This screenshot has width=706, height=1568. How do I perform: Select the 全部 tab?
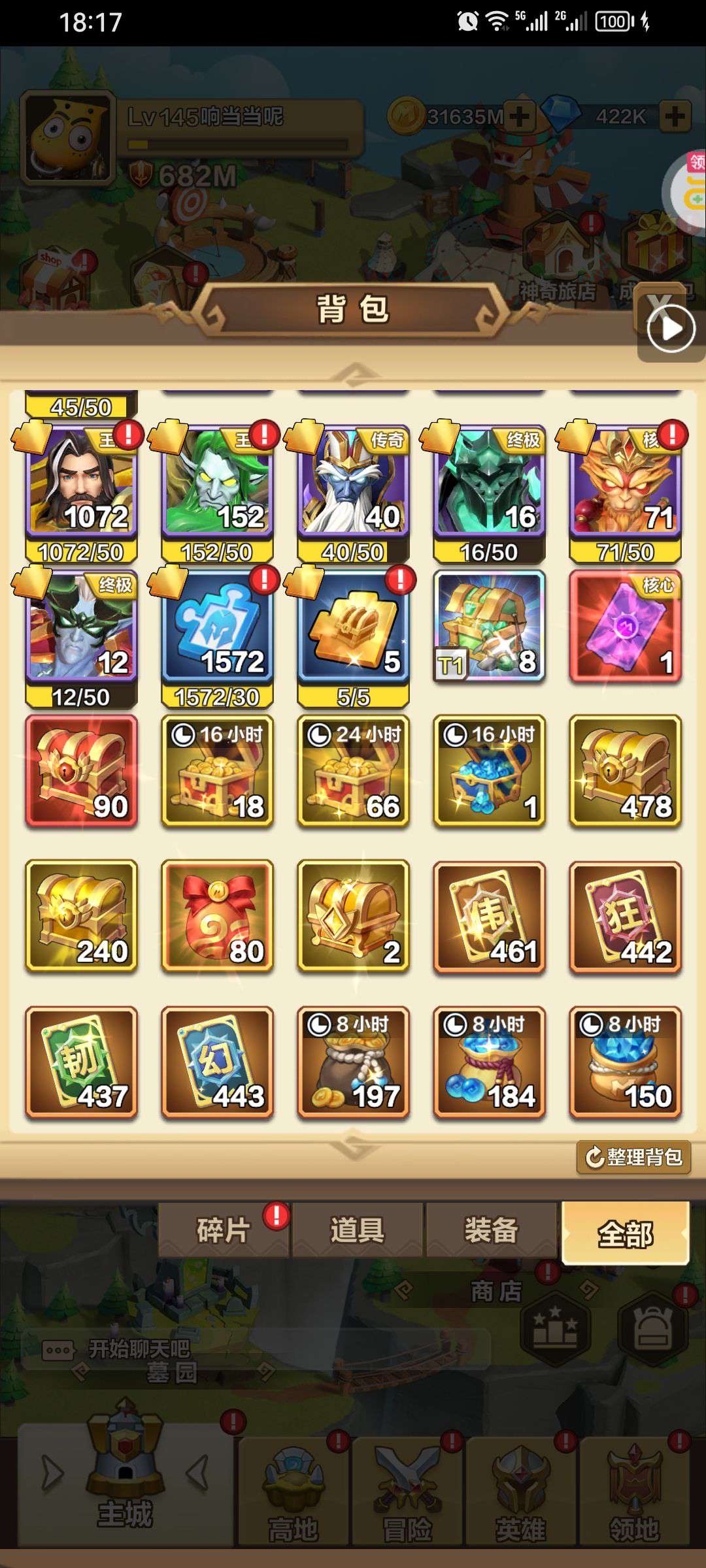point(626,1233)
